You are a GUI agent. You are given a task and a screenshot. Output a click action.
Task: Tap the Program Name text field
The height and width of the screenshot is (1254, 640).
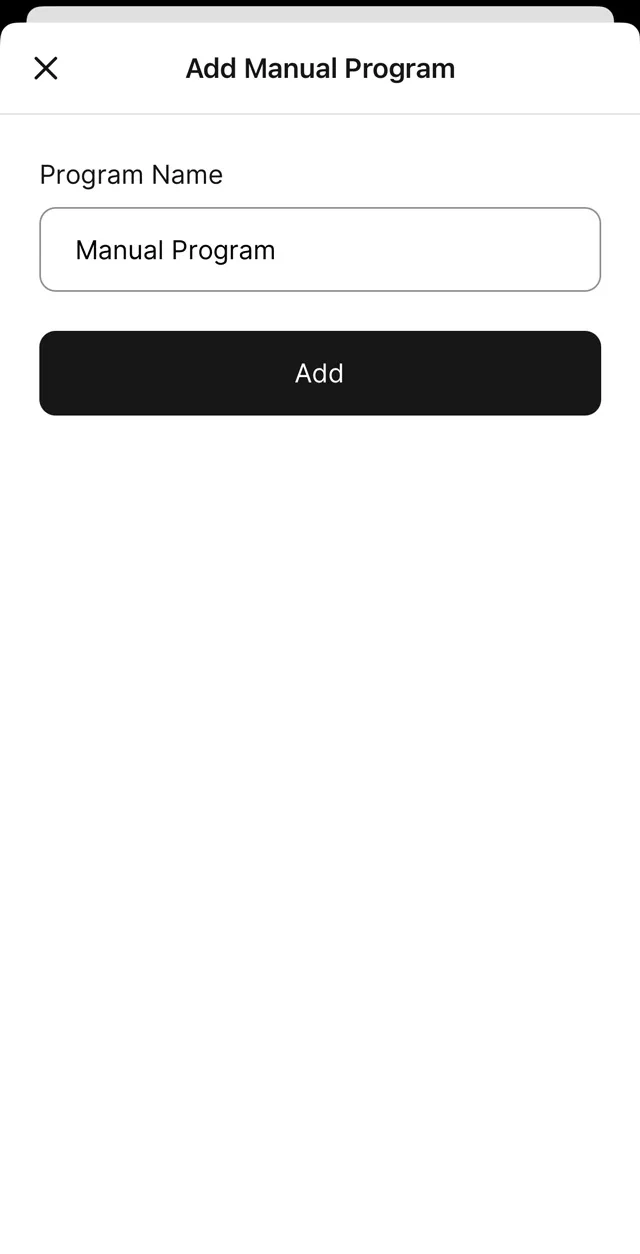(x=320, y=250)
